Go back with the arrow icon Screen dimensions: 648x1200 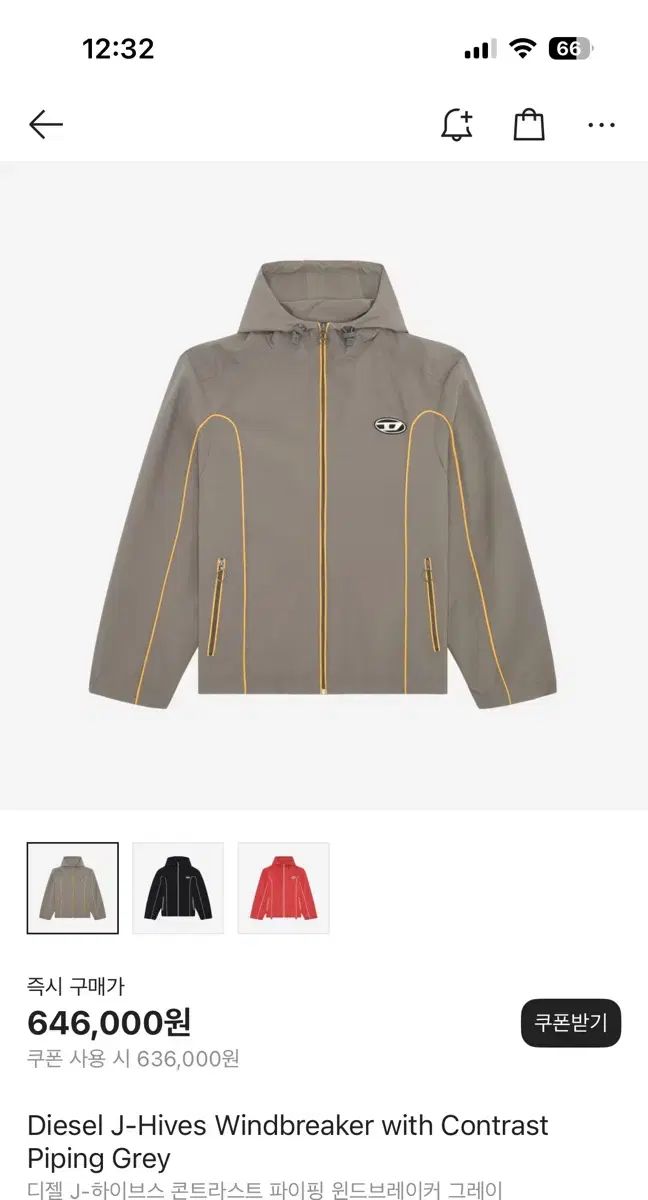pyautogui.click(x=46, y=125)
